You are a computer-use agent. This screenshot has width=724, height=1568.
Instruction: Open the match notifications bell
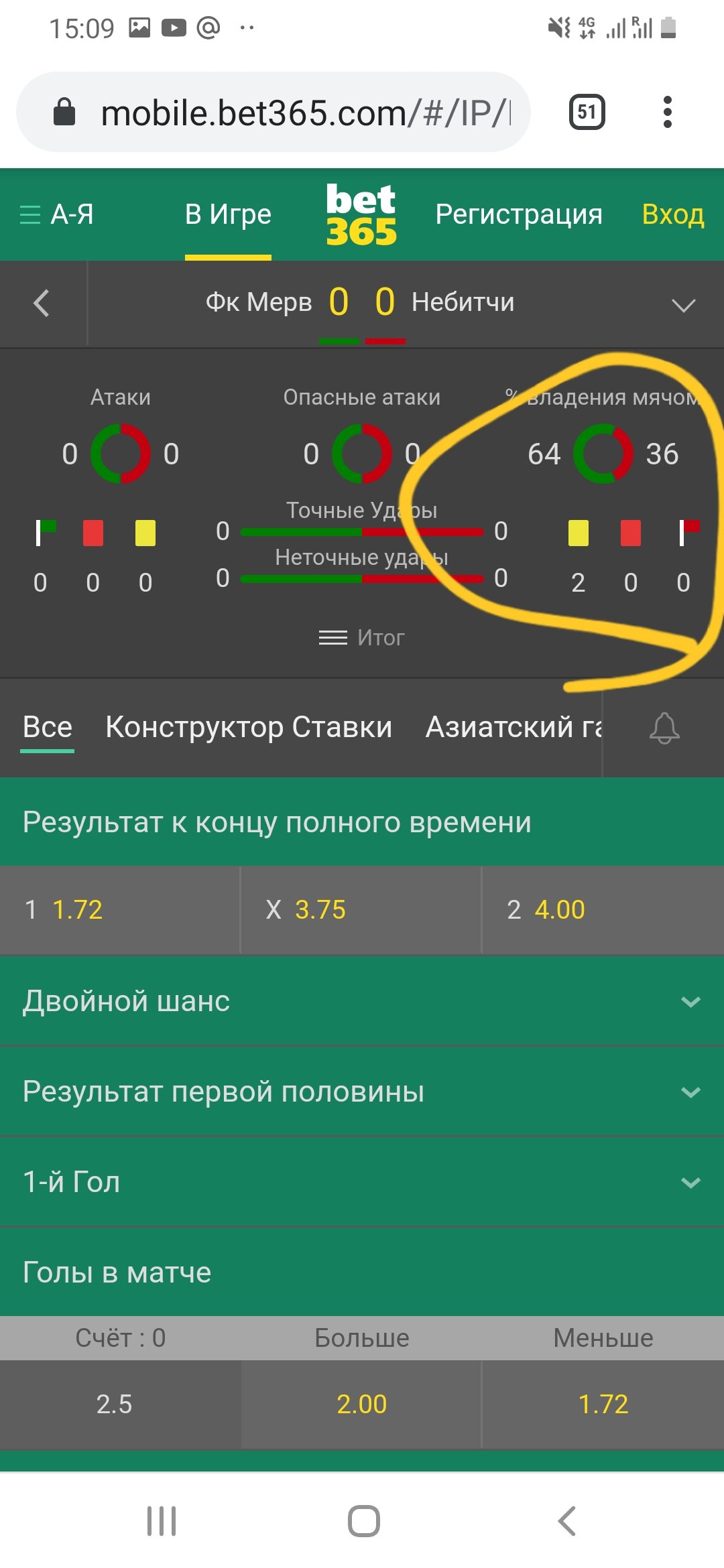(664, 728)
